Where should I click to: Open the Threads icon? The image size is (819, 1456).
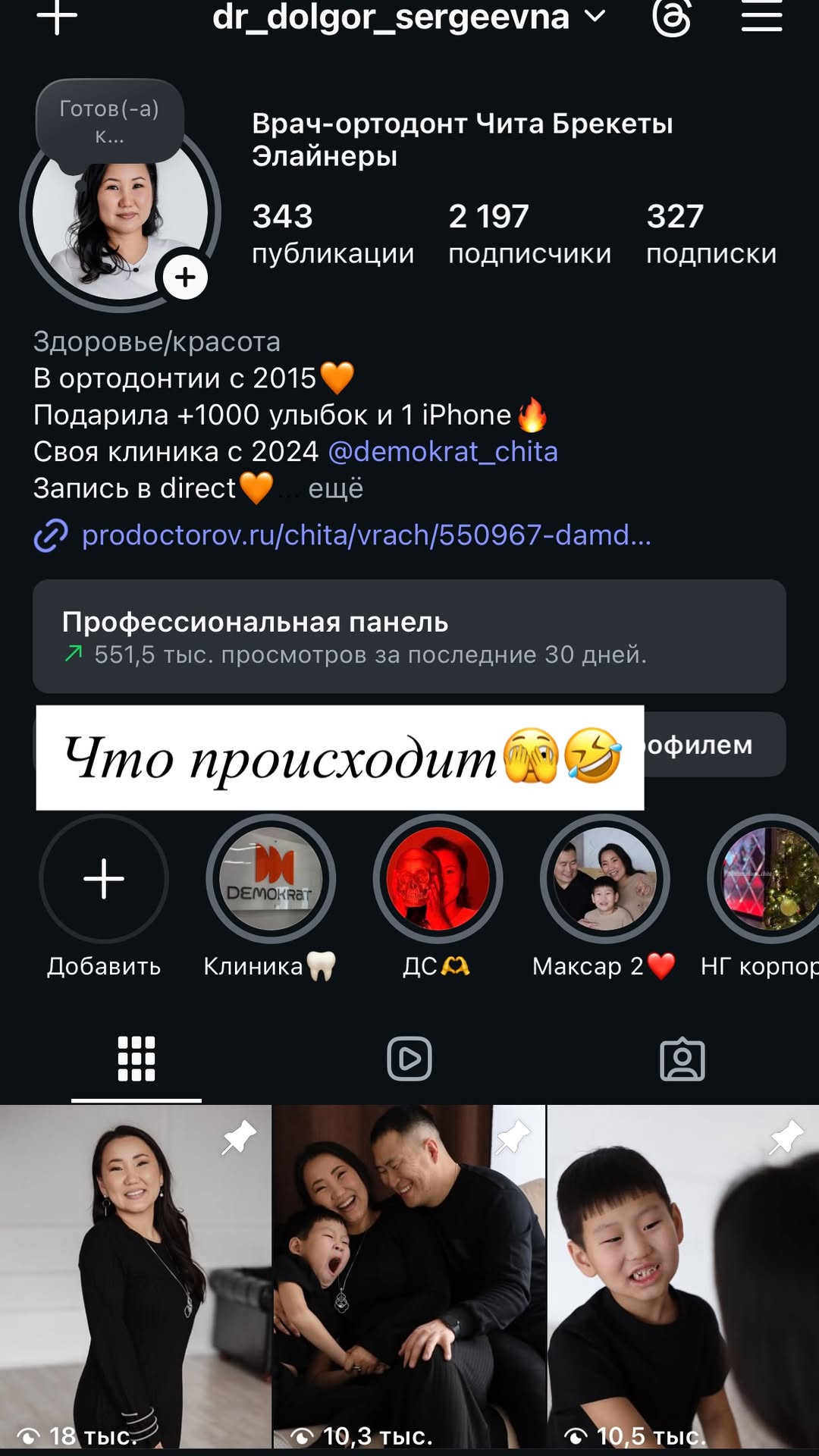tap(672, 17)
